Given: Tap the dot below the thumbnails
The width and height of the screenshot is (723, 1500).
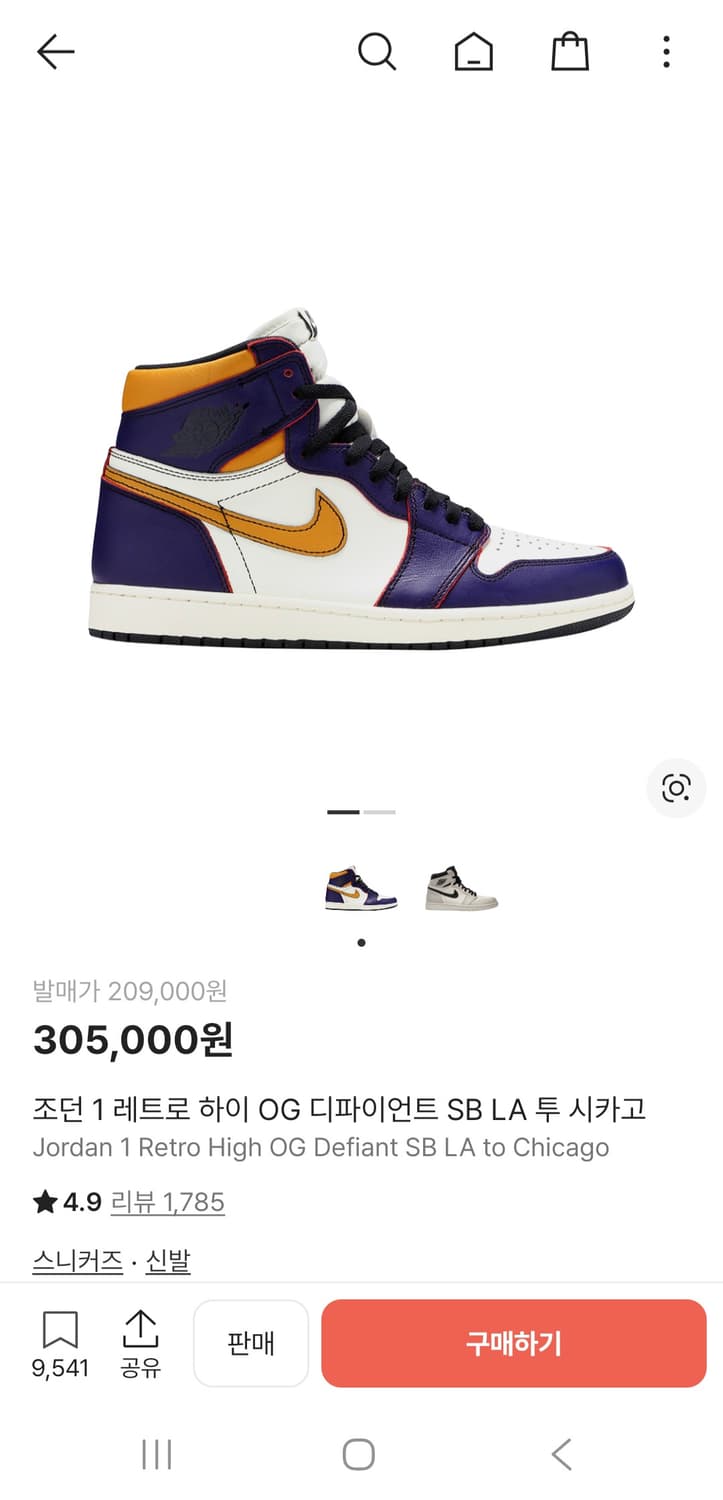Looking at the screenshot, I should coord(361,941).
